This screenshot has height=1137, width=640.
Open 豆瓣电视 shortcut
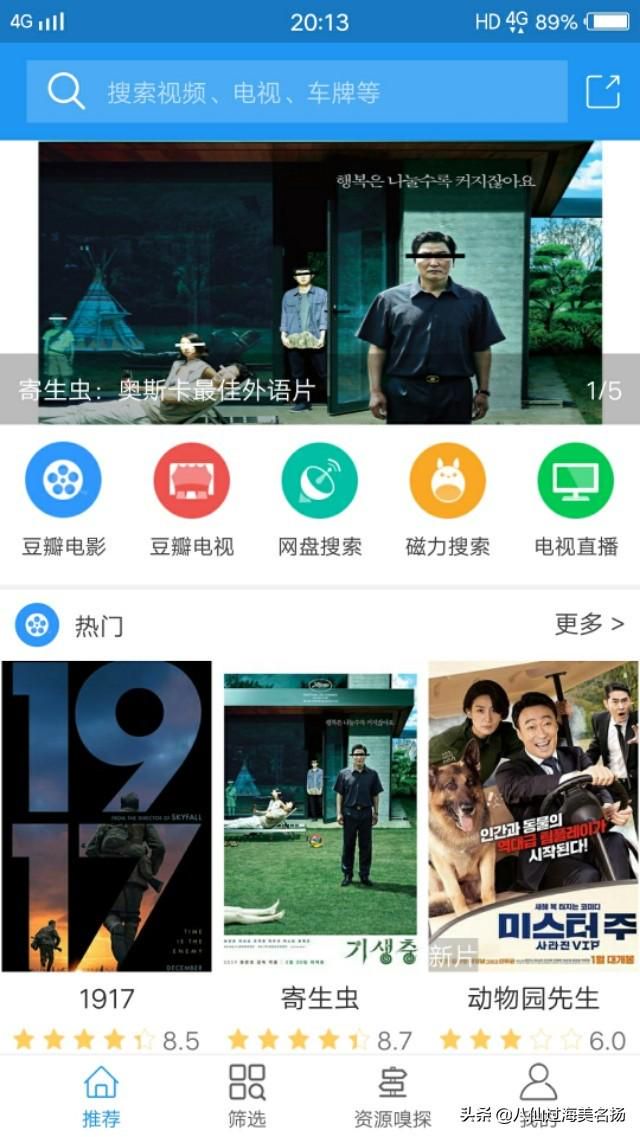(192, 500)
